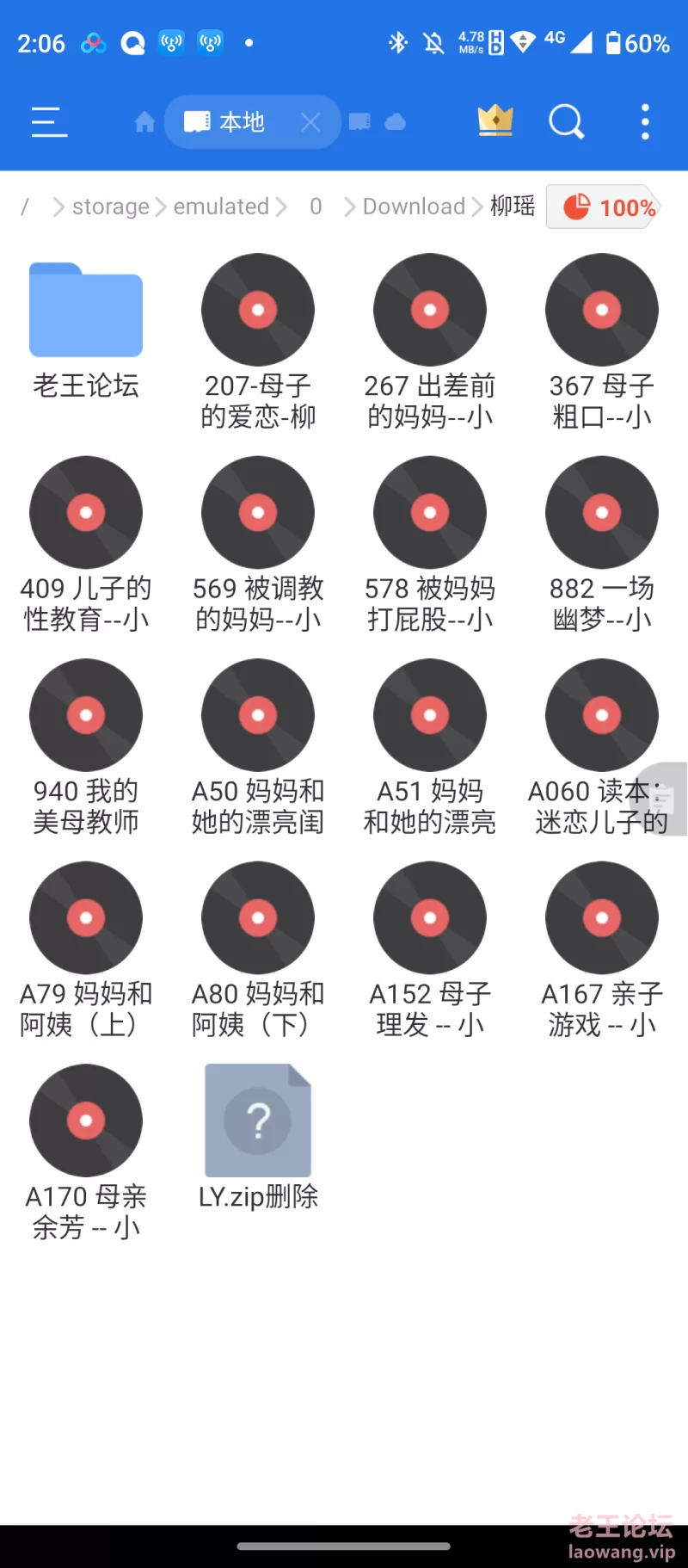The height and width of the screenshot is (1568, 688).
Task: Jump to the storage breadcrumb
Action: [111, 207]
